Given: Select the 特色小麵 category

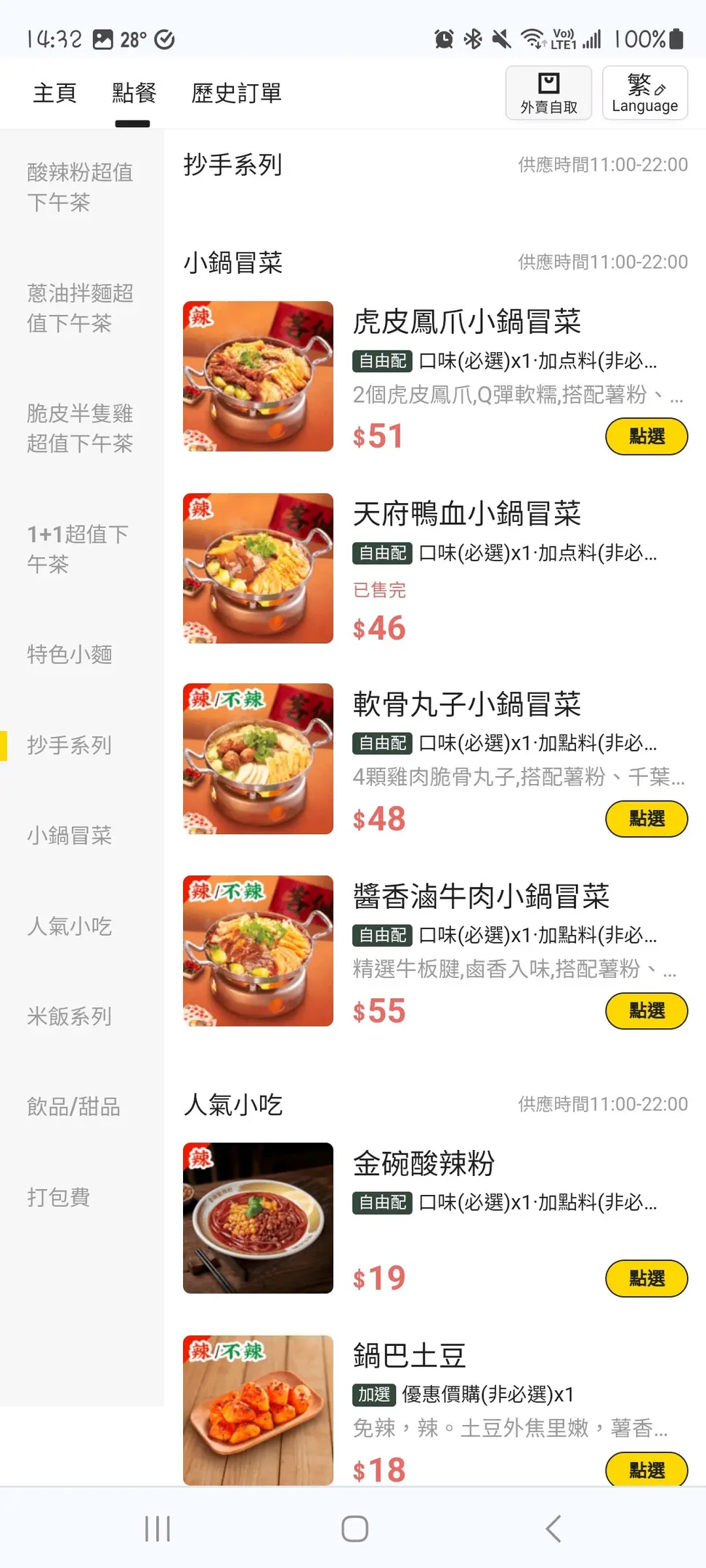Looking at the screenshot, I should click(x=70, y=655).
